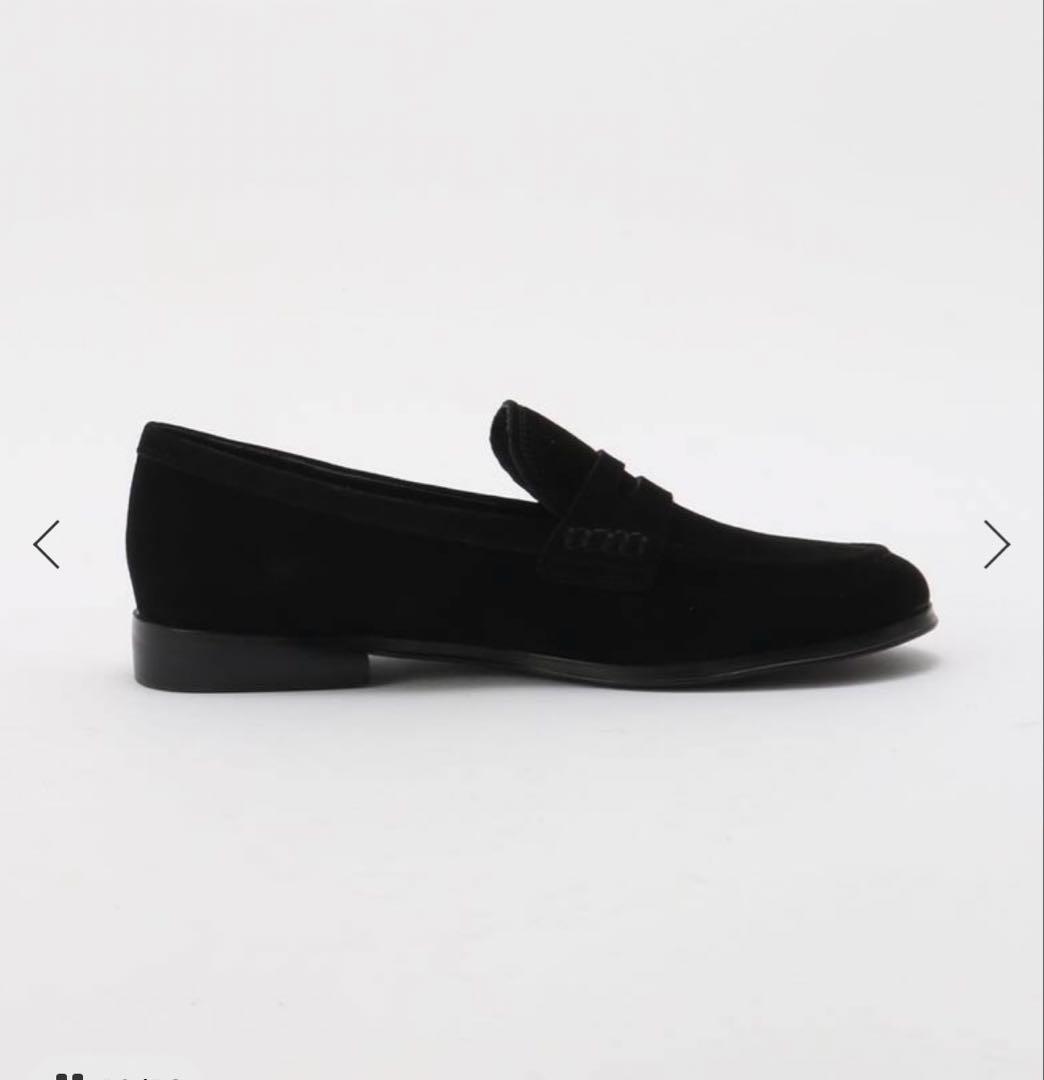The height and width of the screenshot is (1080, 1044).
Task: Select the back arrow on the left edge
Action: tap(46, 544)
